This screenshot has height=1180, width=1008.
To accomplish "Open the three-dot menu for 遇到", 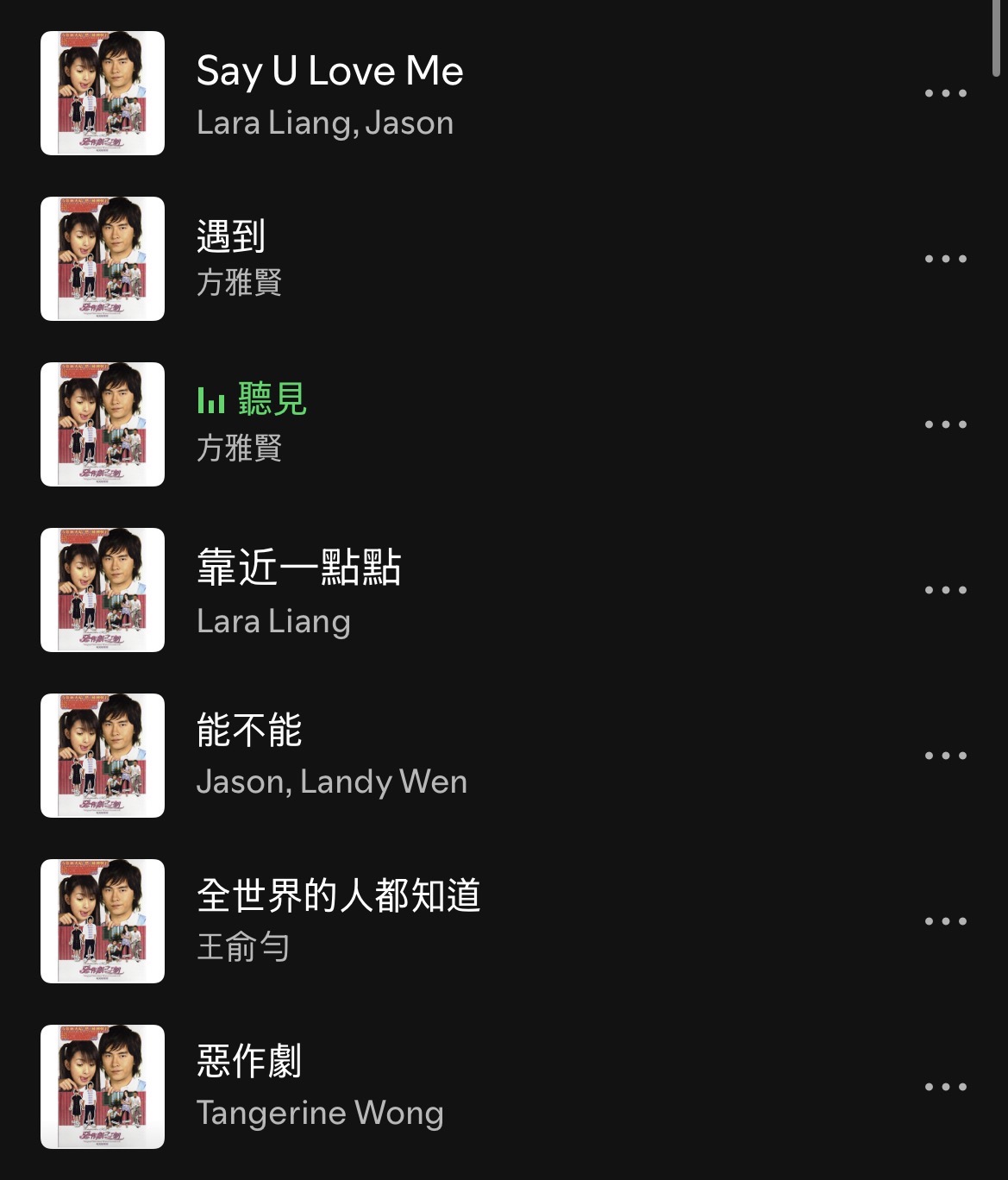I will [x=945, y=259].
